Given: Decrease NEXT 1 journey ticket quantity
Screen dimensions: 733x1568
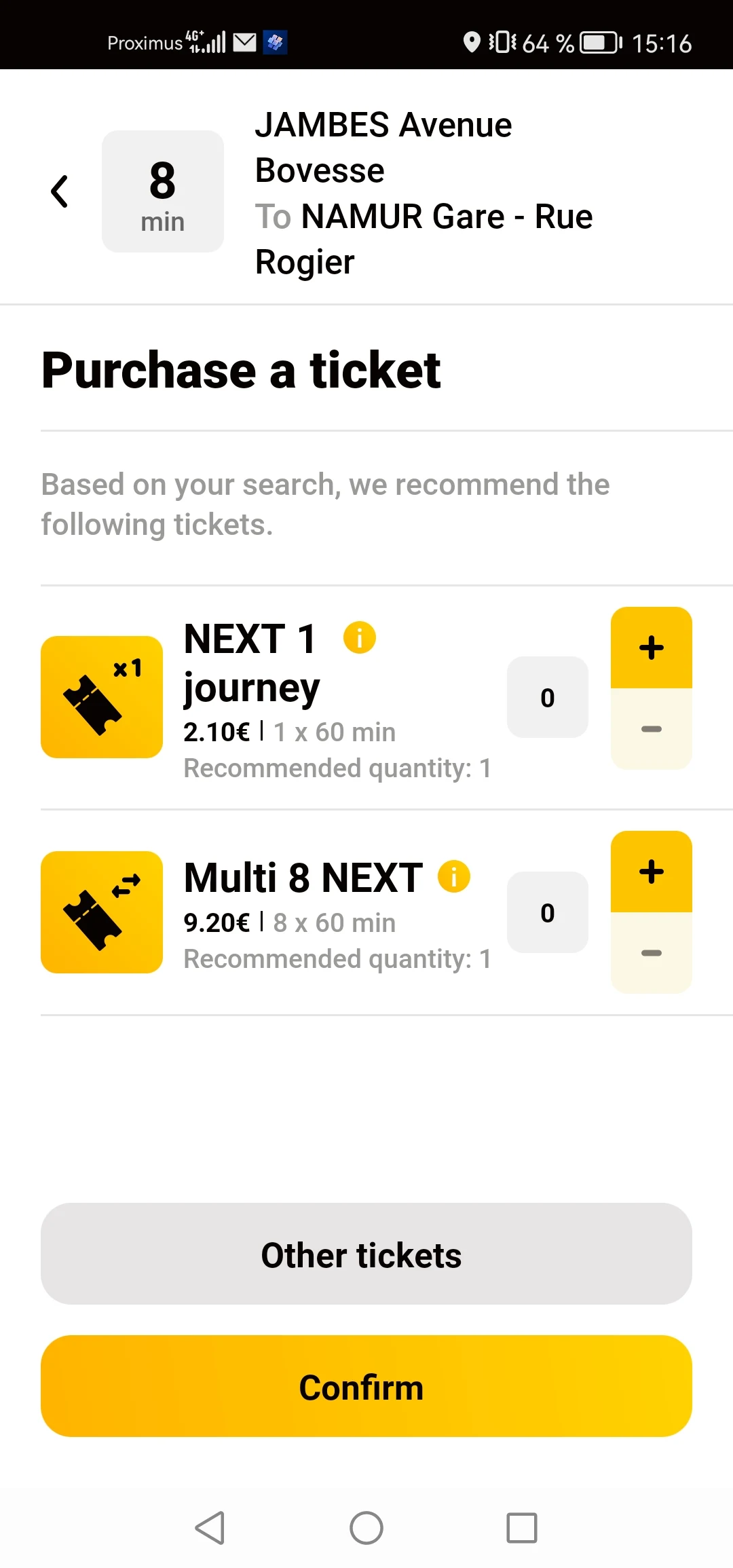Looking at the screenshot, I should 652,729.
